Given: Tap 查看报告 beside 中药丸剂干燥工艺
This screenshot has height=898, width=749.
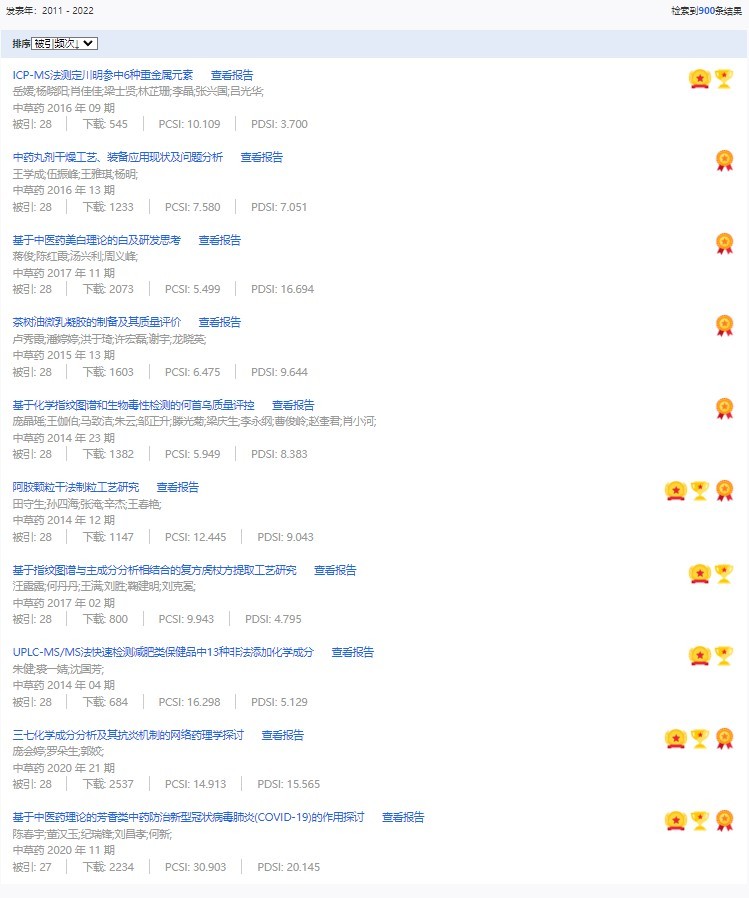Looking at the screenshot, I should pyautogui.click(x=261, y=157).
